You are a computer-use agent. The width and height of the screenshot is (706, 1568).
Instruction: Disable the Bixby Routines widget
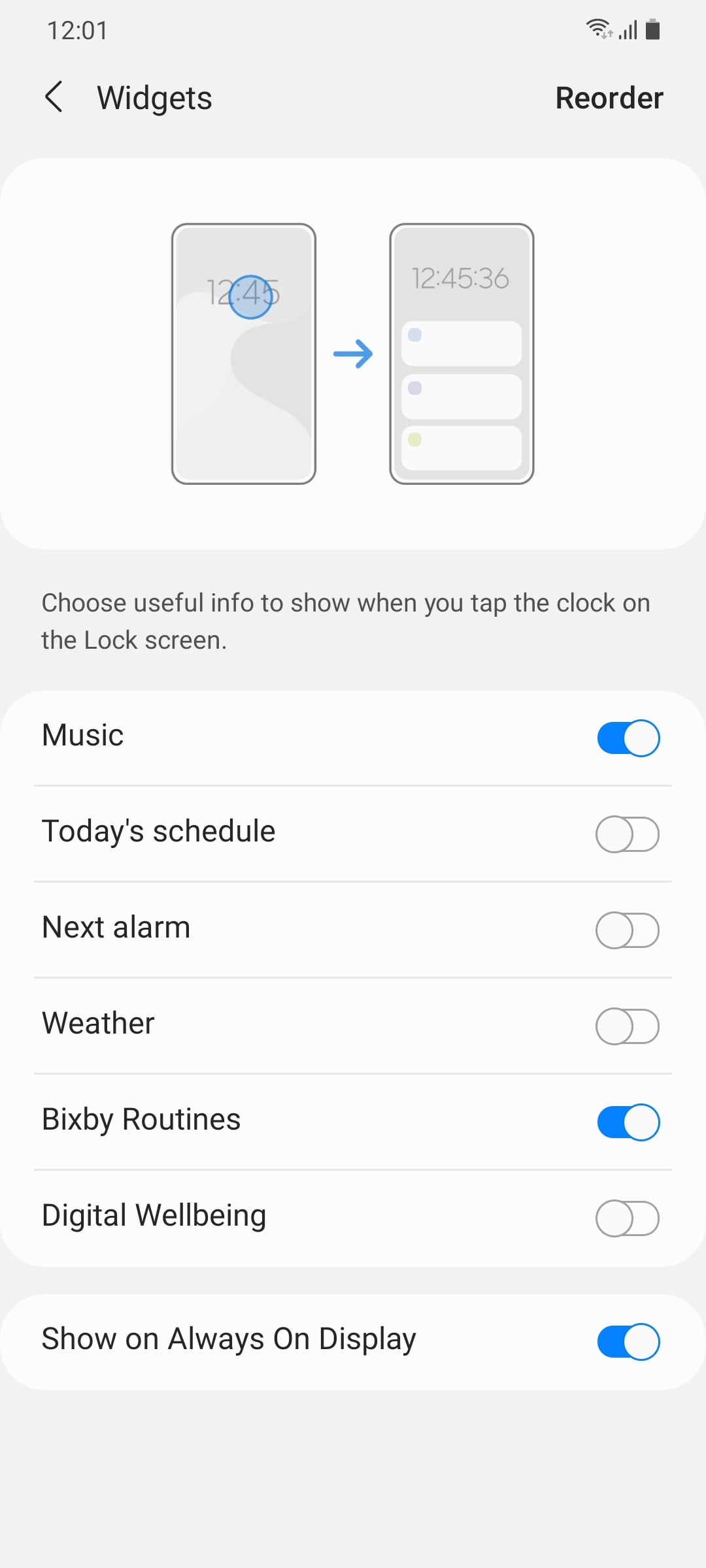click(x=628, y=1122)
